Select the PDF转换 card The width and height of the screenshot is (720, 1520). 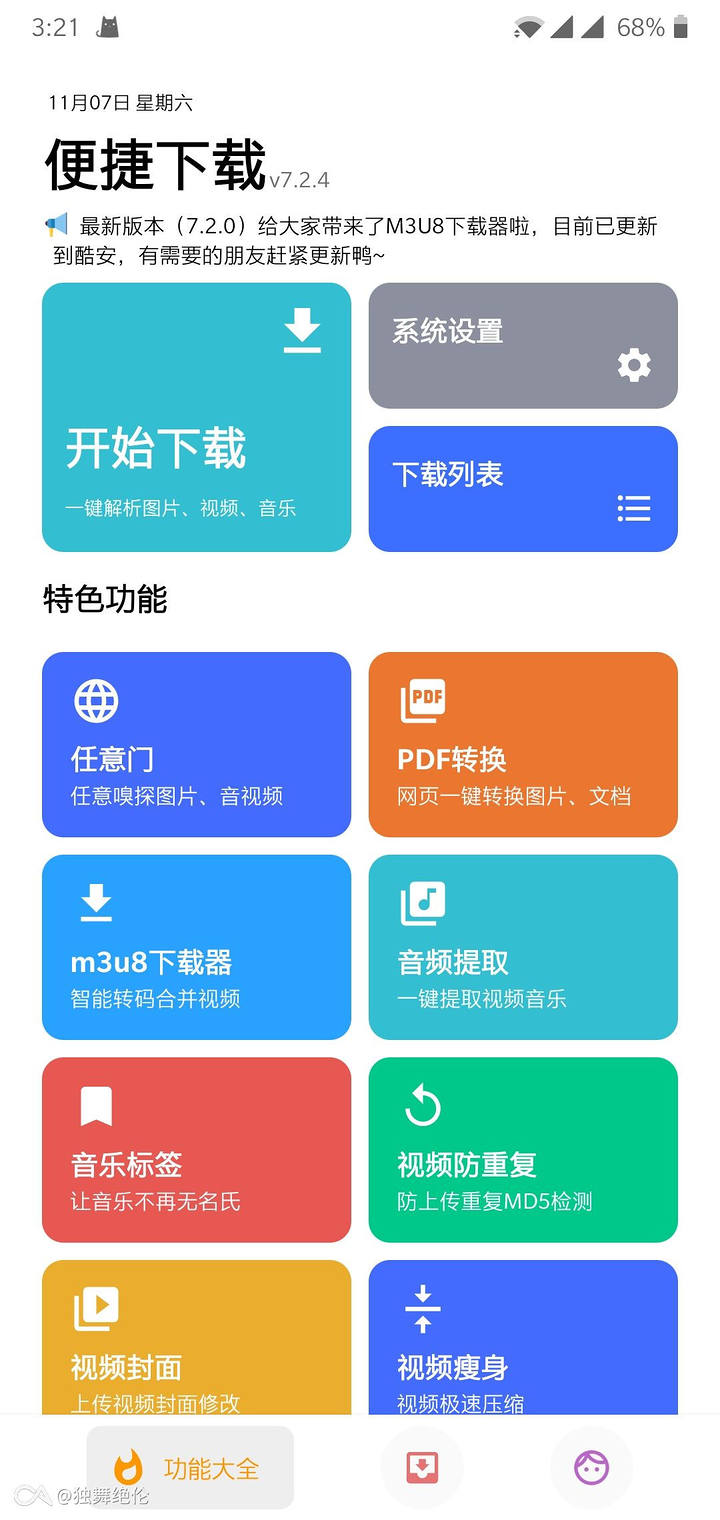tap(523, 744)
